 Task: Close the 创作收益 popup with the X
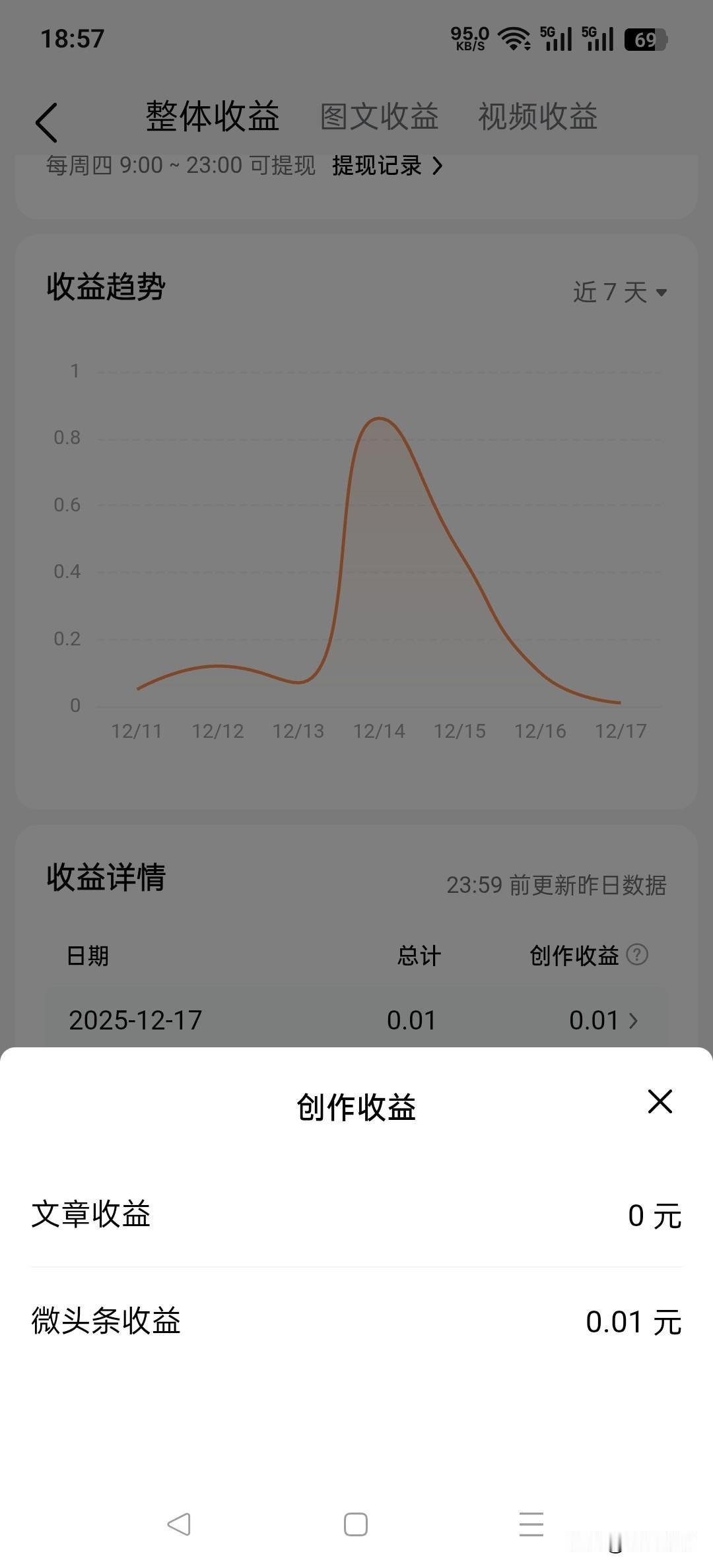coord(659,1103)
